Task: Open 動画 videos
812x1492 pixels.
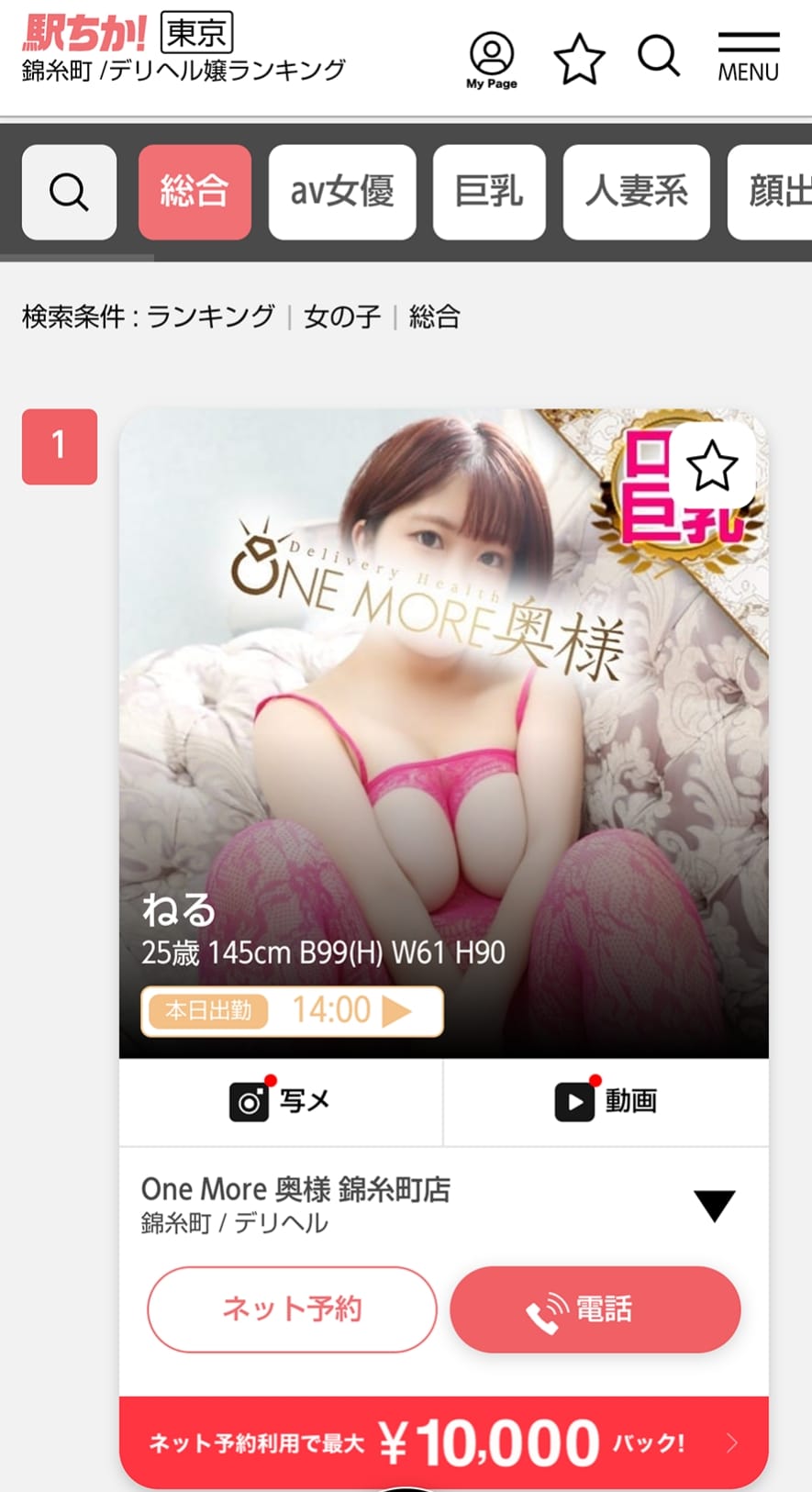Action: click(x=606, y=1101)
